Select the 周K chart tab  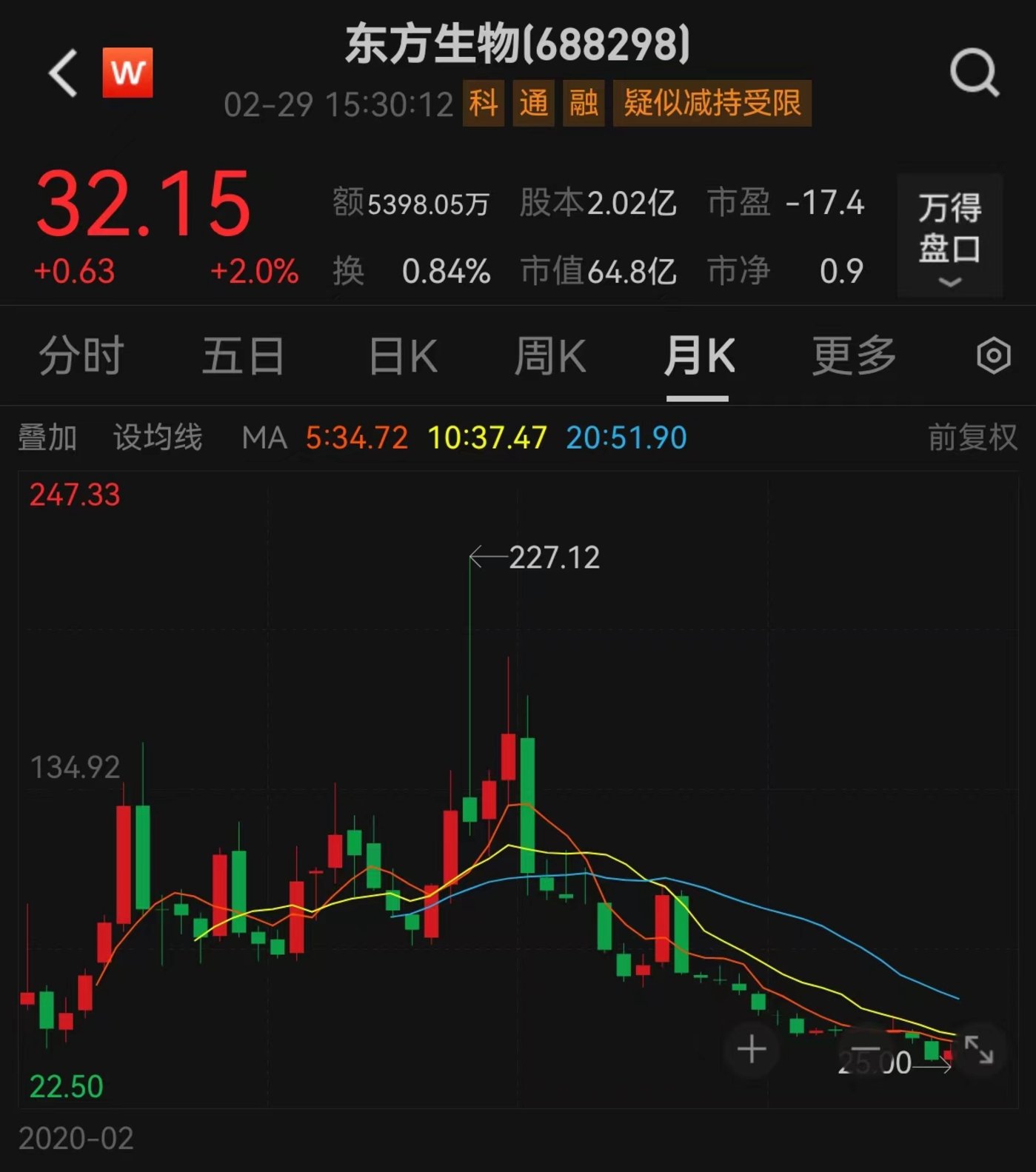[x=550, y=356]
